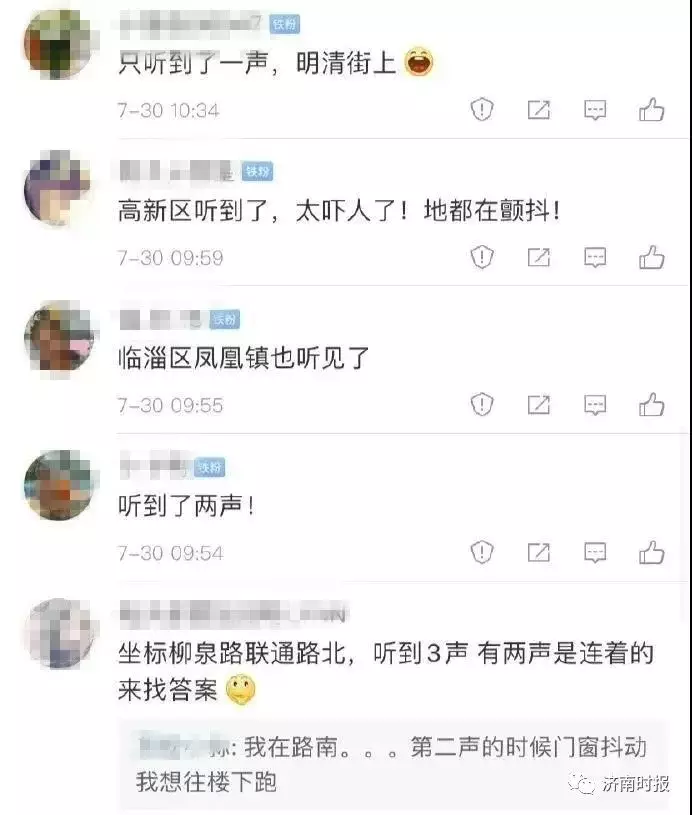The image size is (692, 815).
Task: Reply to the 听到了两声 comment
Action: (x=595, y=552)
